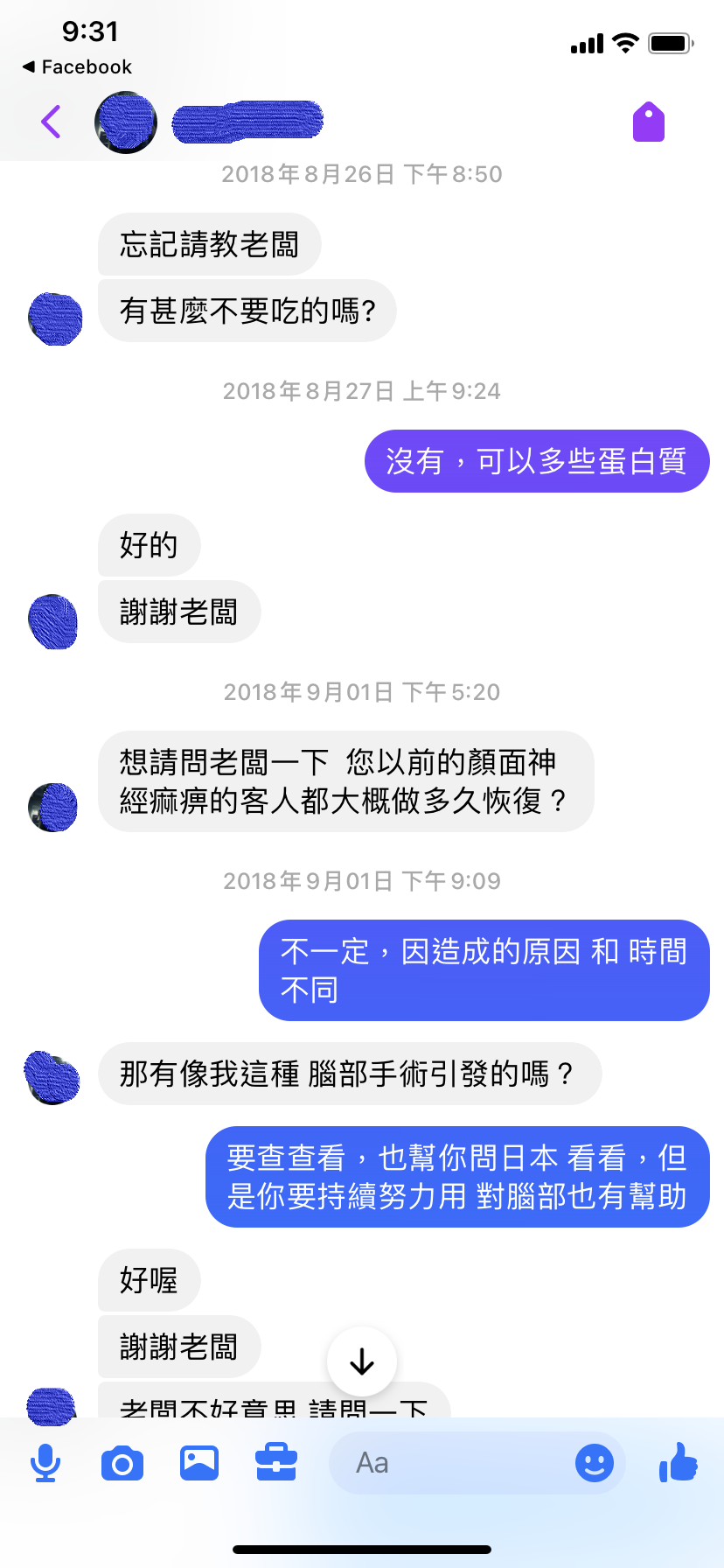Open the briefcase business tools

tap(276, 1462)
